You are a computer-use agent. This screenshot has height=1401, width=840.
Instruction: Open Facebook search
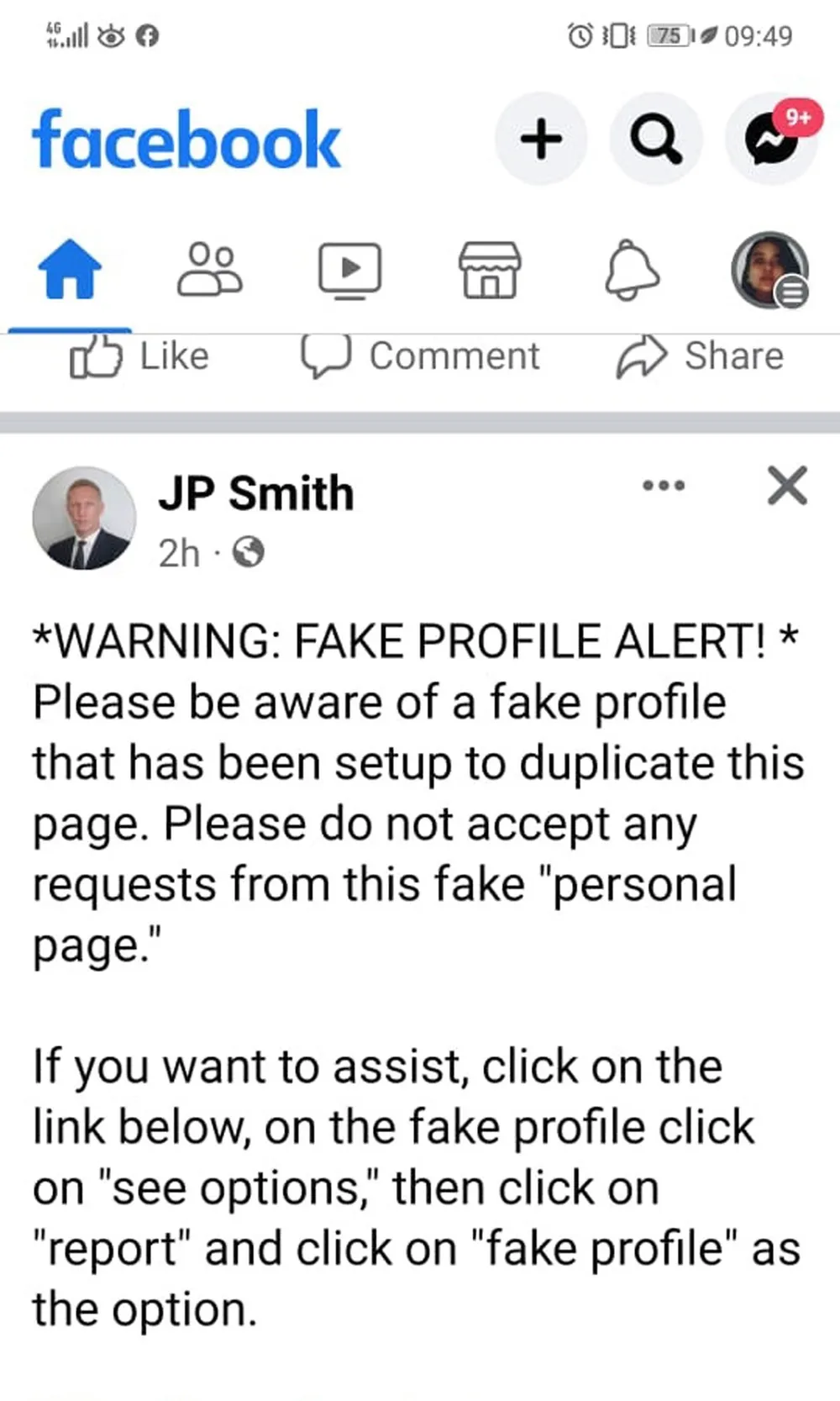point(655,139)
